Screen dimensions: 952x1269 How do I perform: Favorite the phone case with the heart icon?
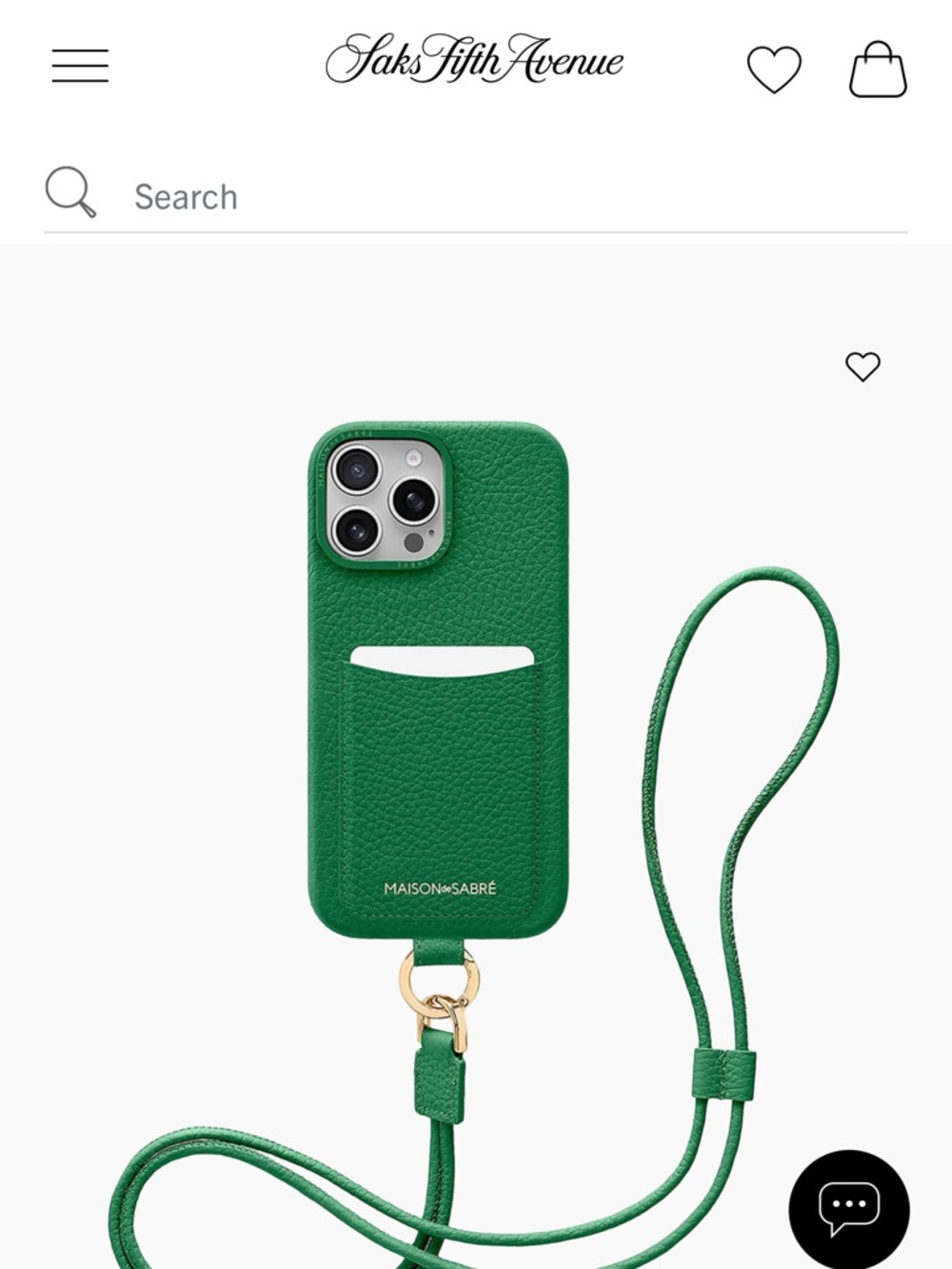[x=863, y=367]
